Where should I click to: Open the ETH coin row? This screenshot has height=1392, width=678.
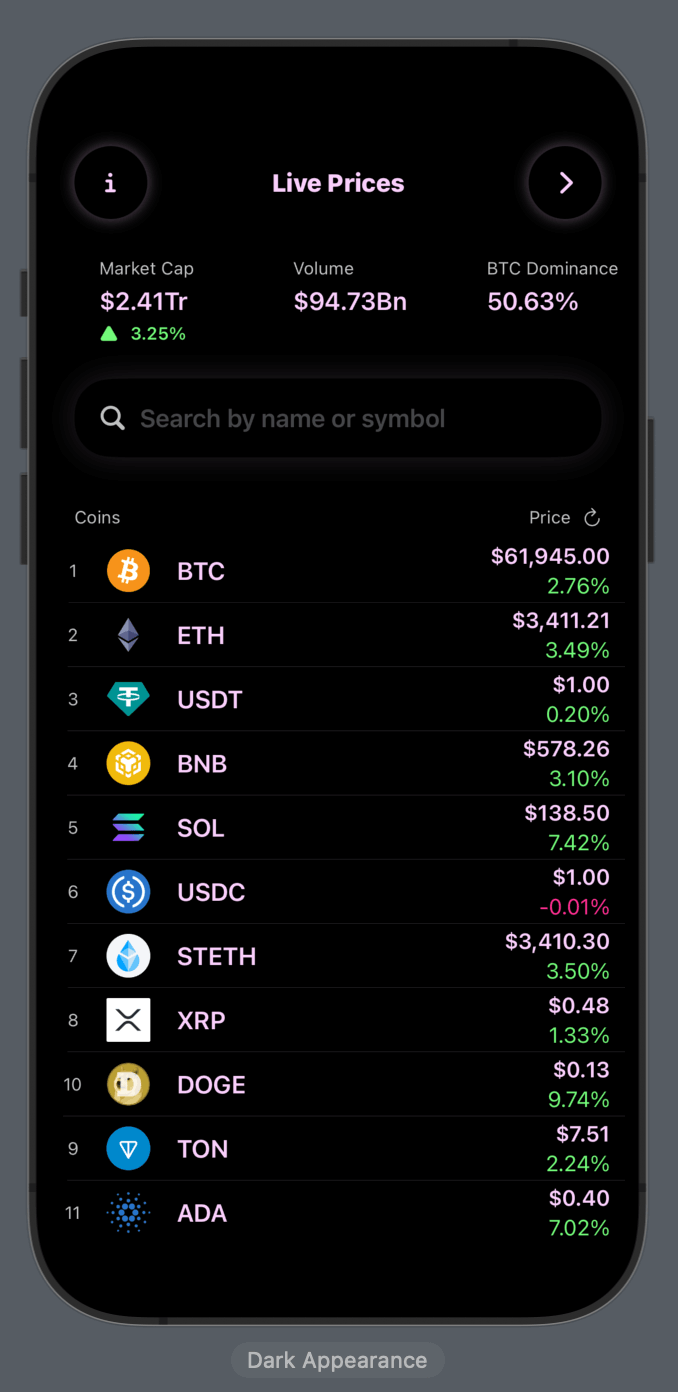[x=340, y=635]
